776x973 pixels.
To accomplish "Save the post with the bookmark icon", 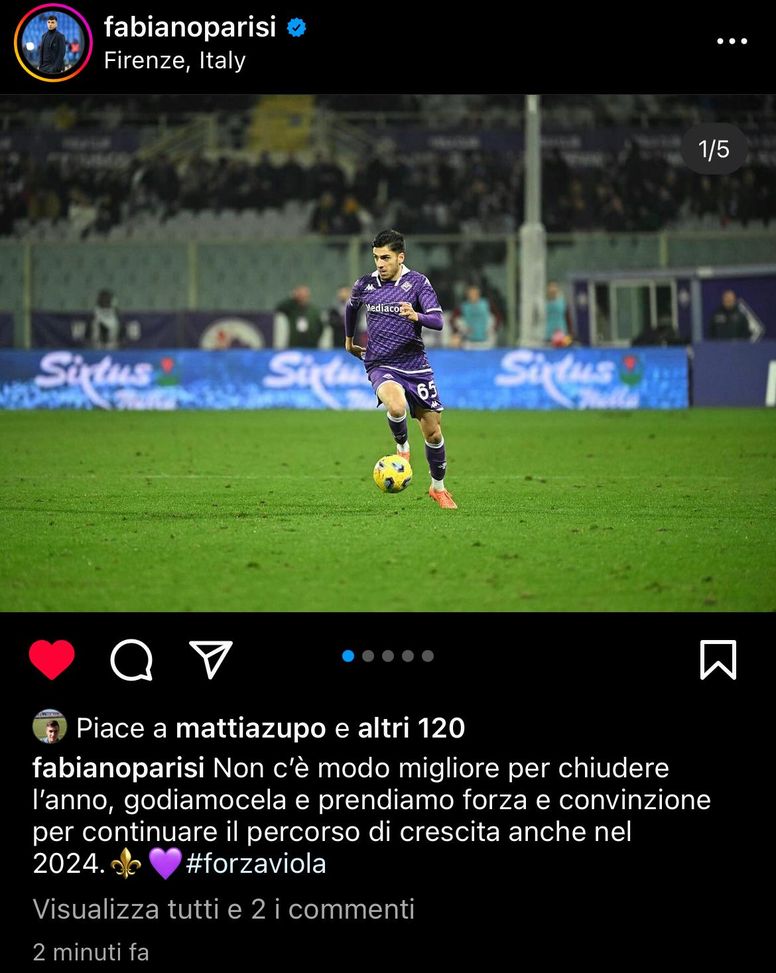I will [716, 658].
